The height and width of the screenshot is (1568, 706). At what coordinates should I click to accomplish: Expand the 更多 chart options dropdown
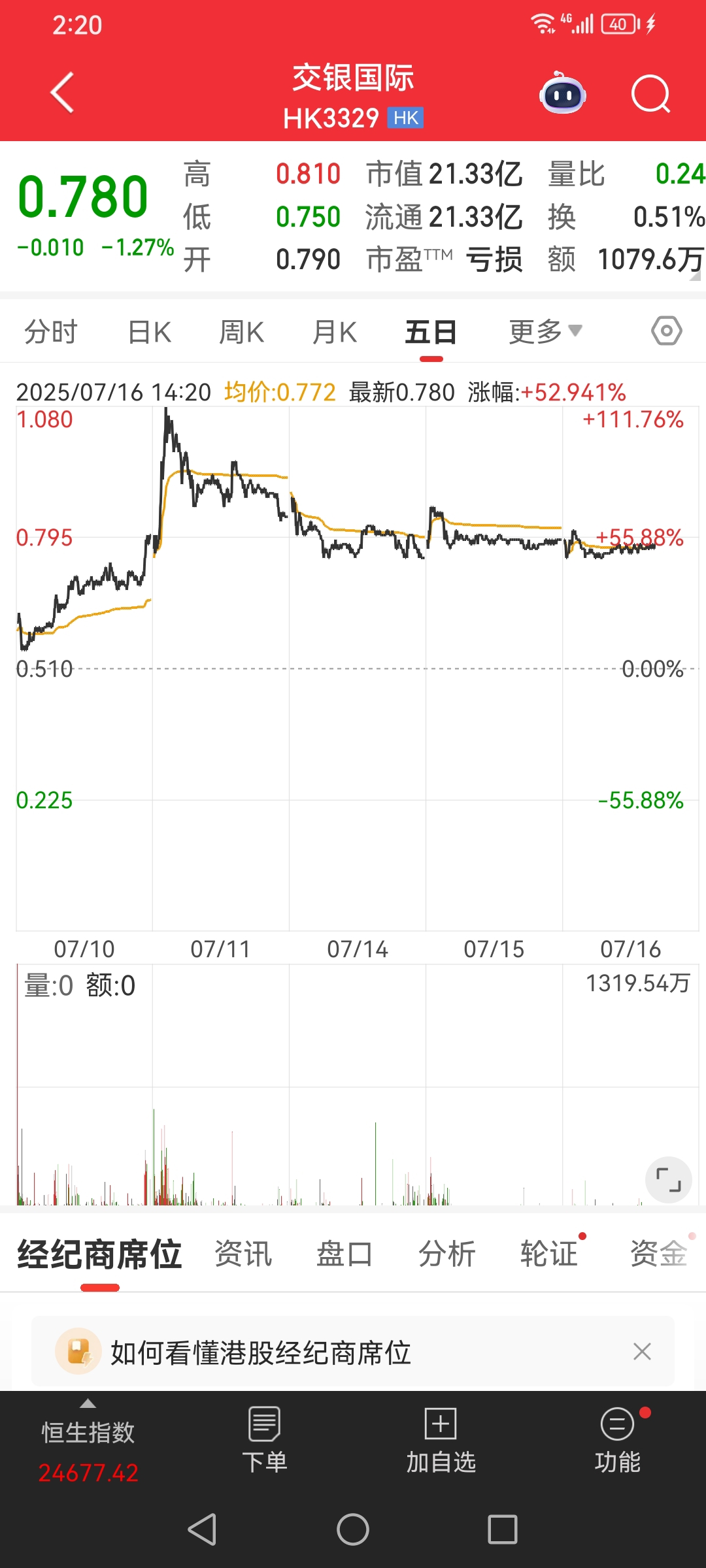[545, 331]
